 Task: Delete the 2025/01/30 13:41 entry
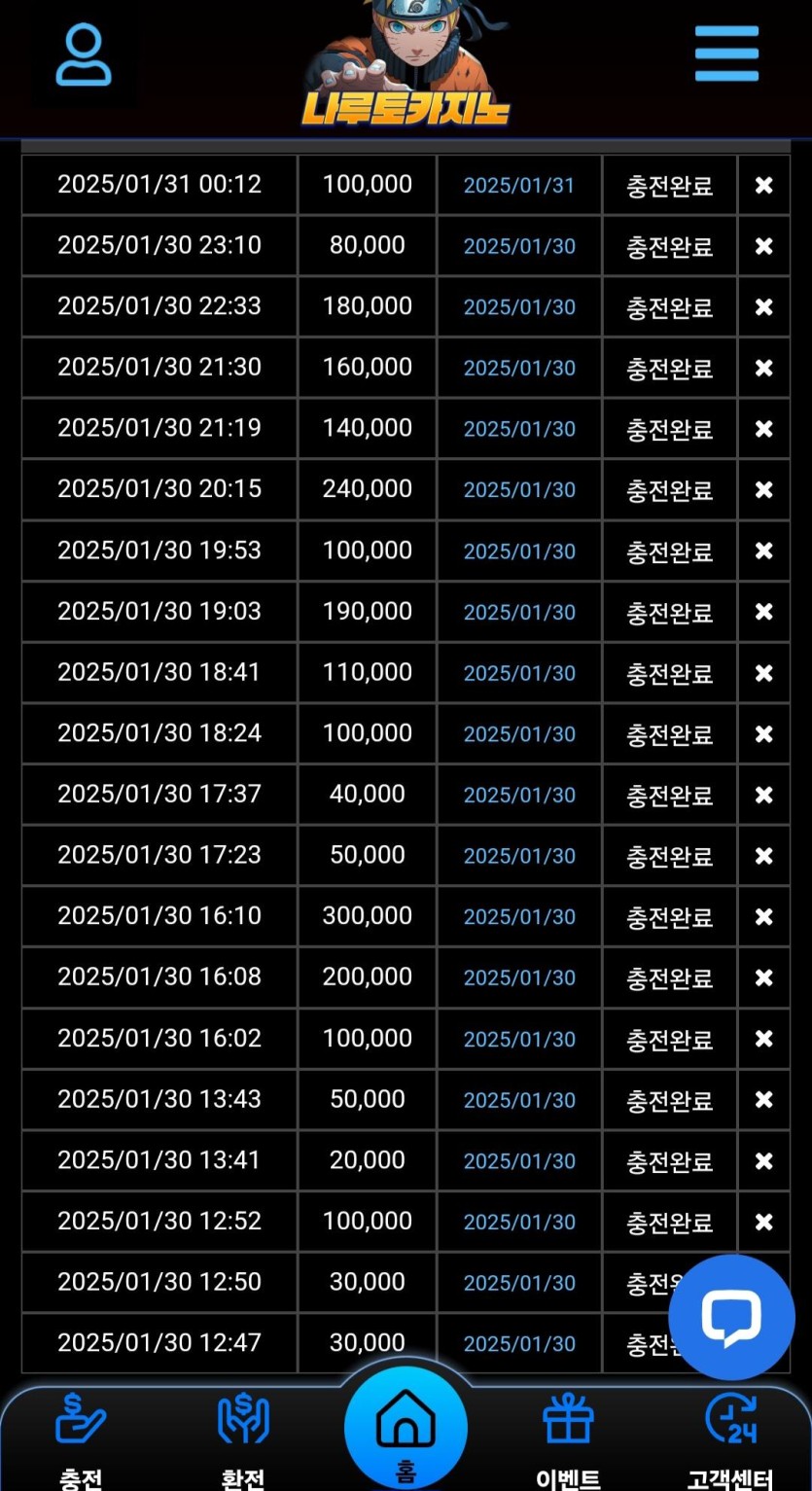pos(764,1160)
